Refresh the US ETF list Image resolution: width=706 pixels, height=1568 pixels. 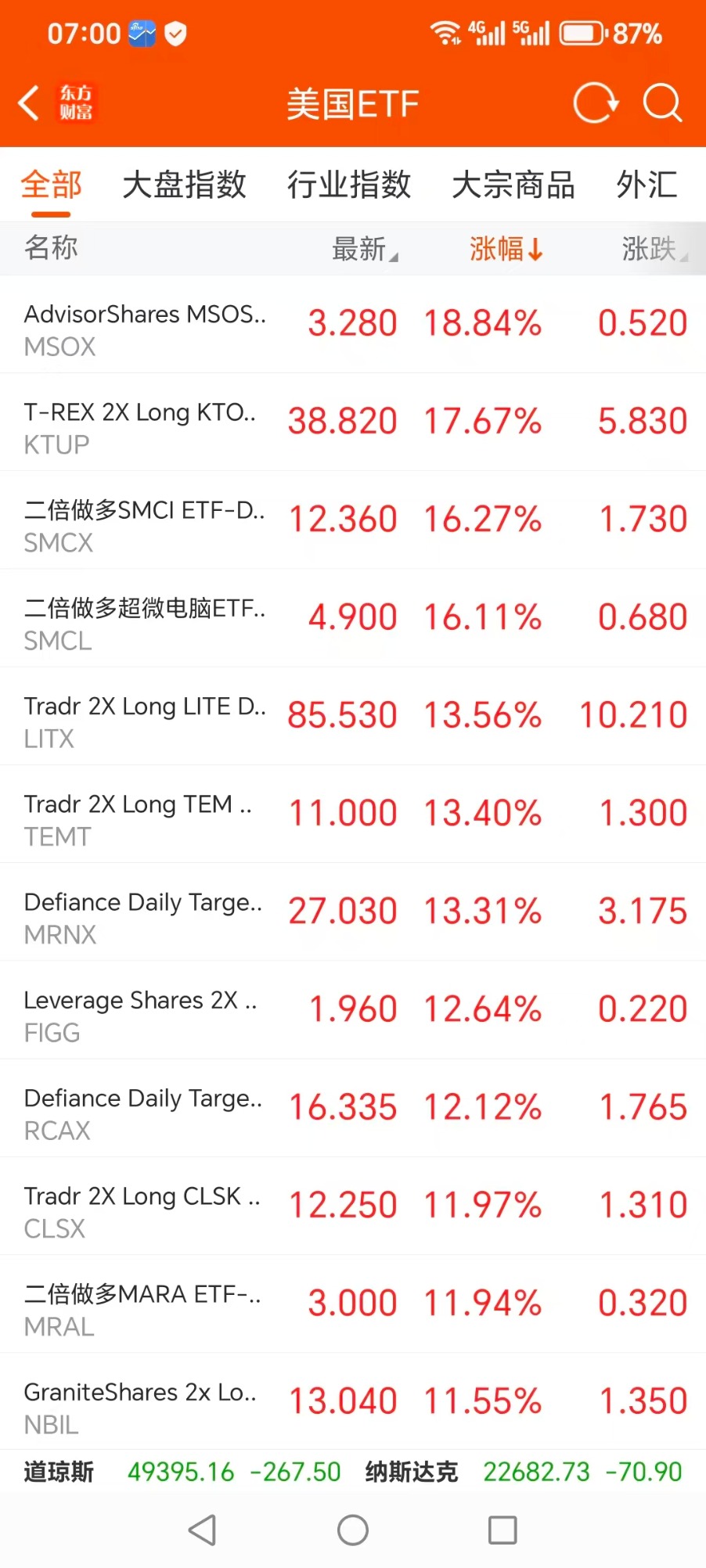pos(596,103)
